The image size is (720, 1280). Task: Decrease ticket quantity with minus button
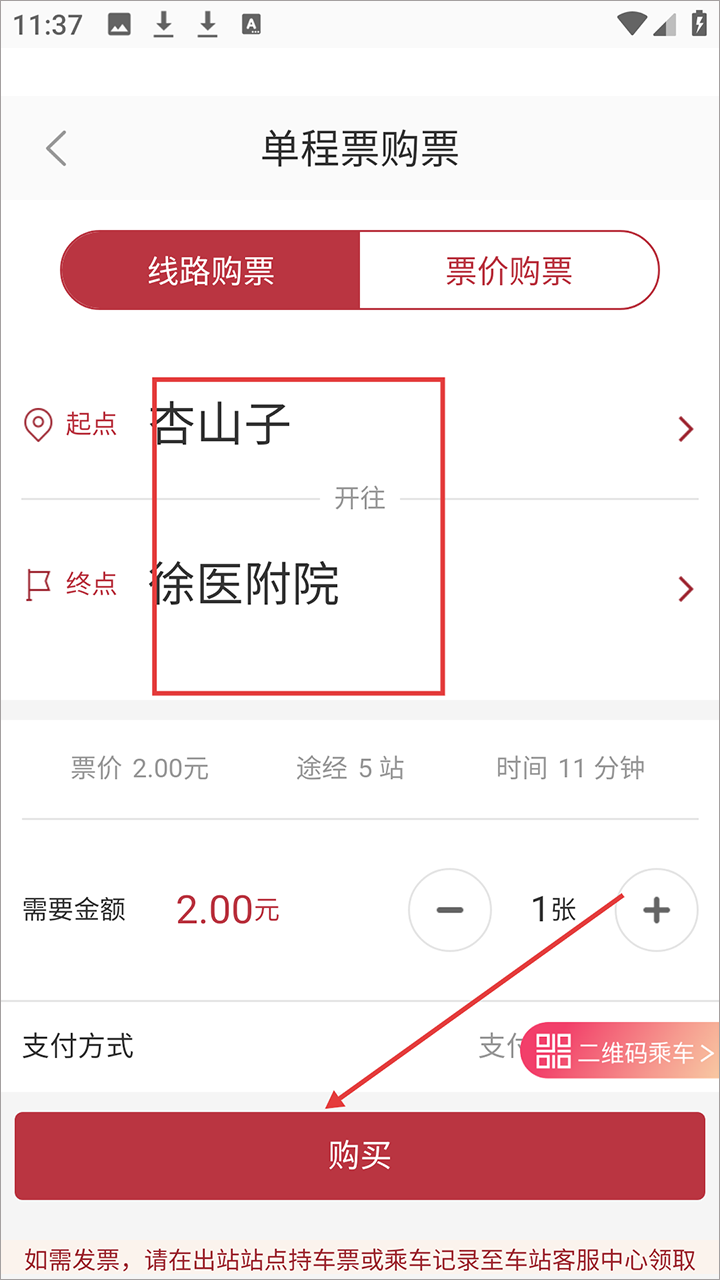click(x=450, y=910)
